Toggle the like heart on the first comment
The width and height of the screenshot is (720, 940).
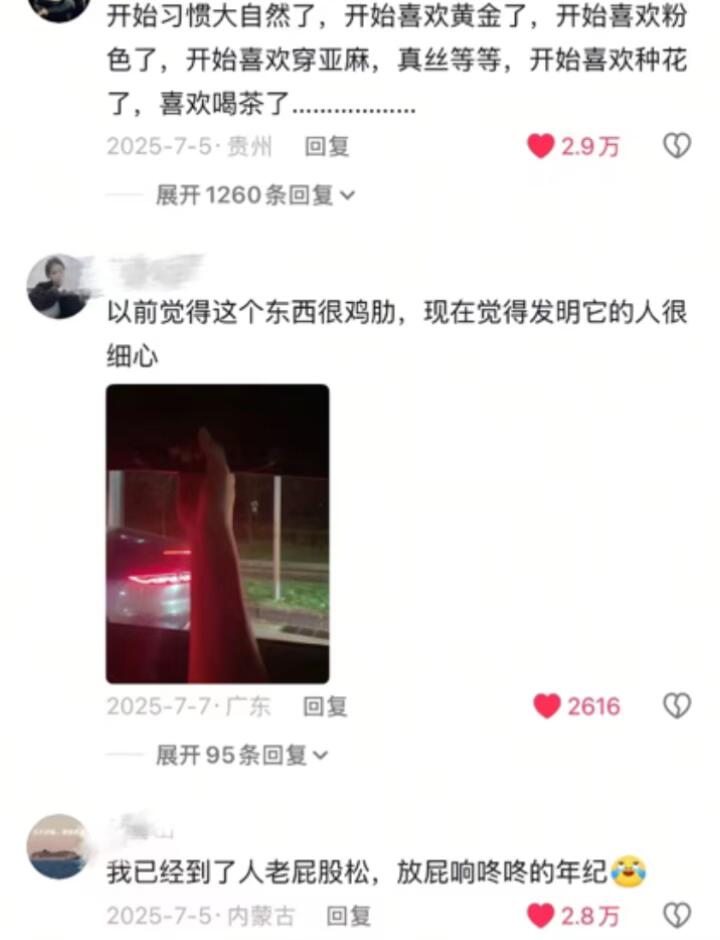point(541,146)
